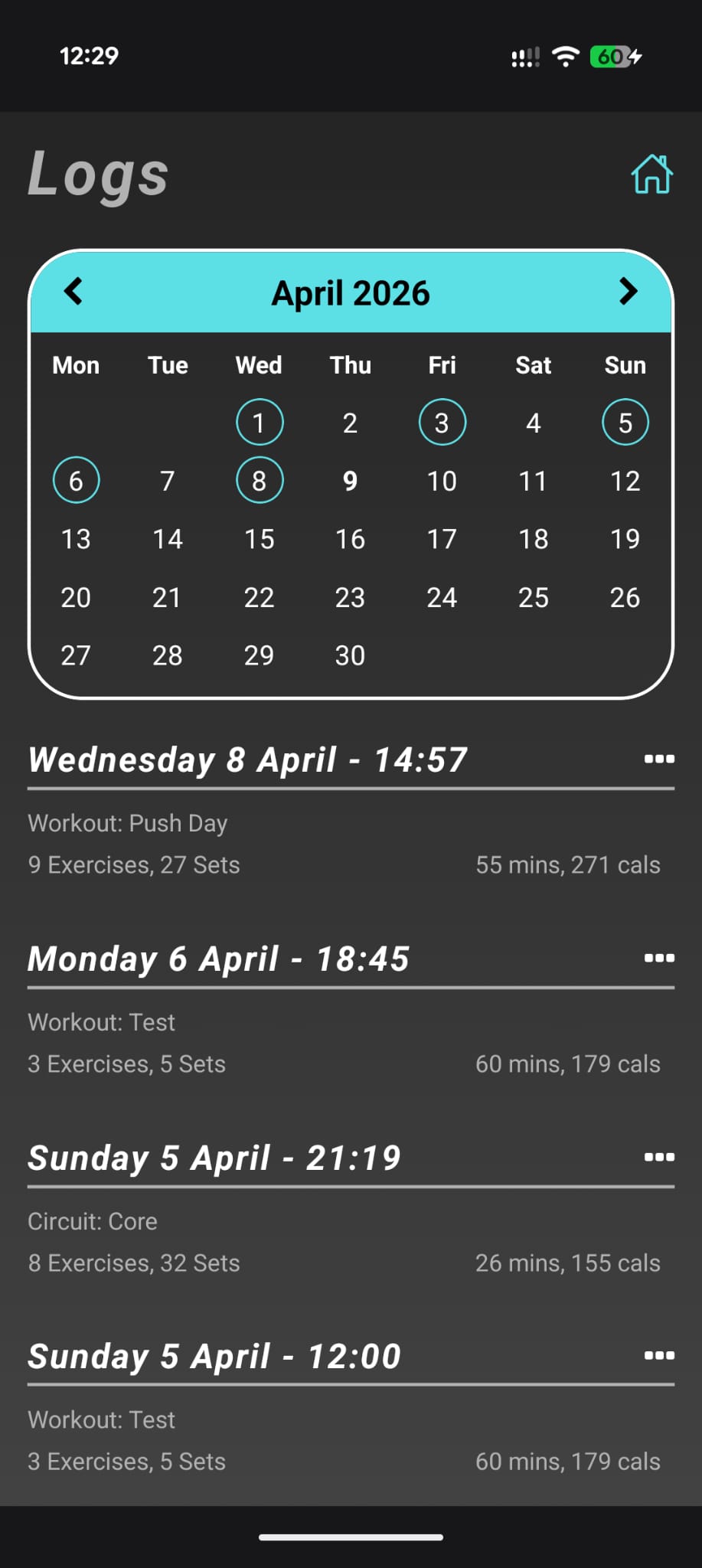
Task: Open the Push Day workout log
Action: point(344,844)
